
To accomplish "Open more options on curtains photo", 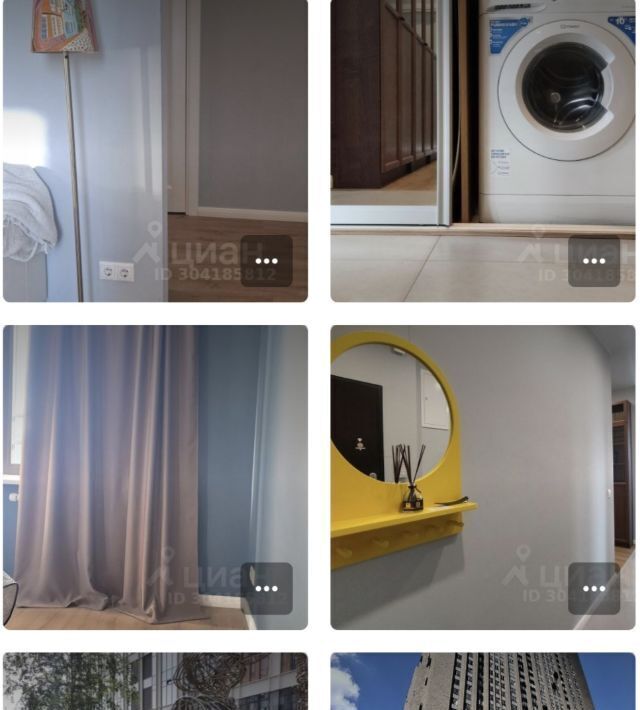I will click(266, 588).
